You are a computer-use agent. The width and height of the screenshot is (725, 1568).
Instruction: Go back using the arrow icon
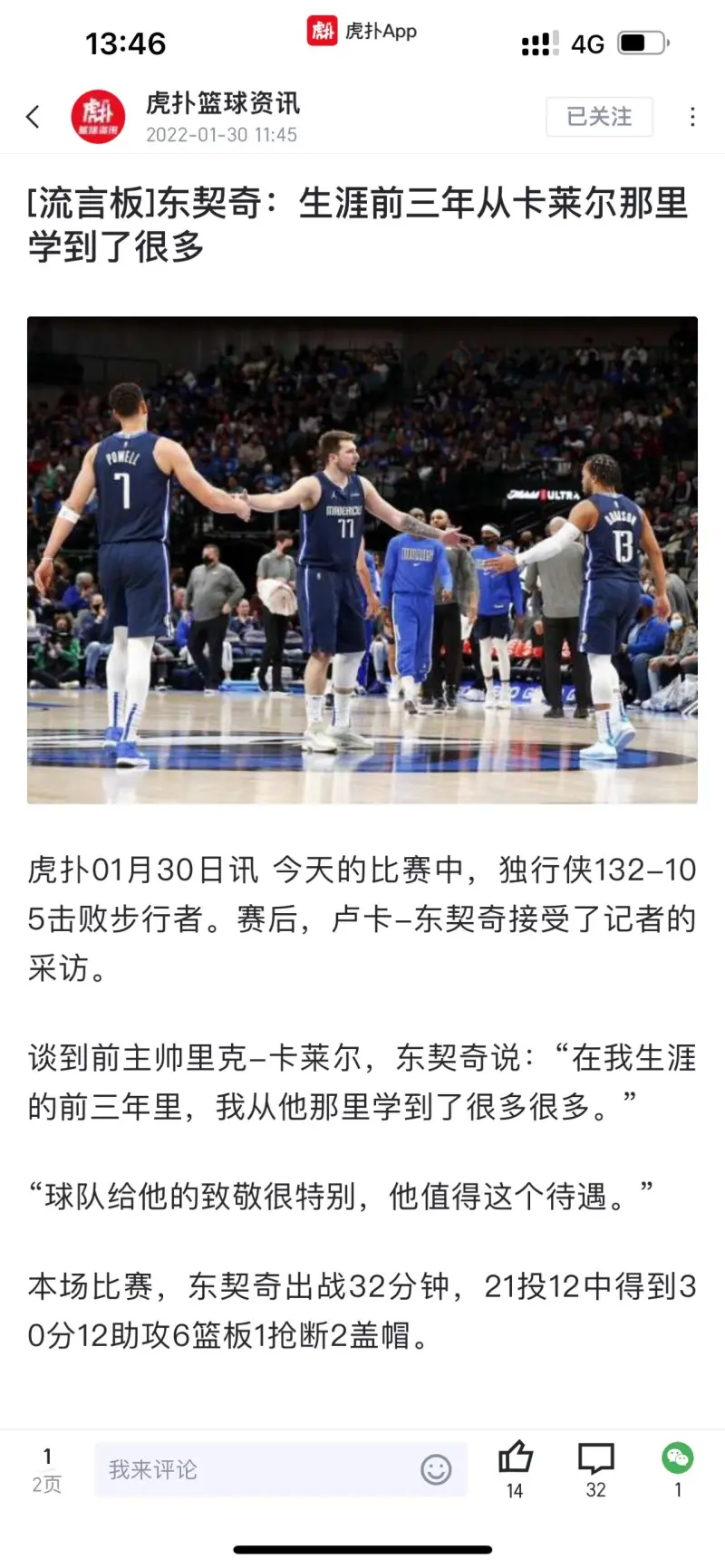(34, 117)
